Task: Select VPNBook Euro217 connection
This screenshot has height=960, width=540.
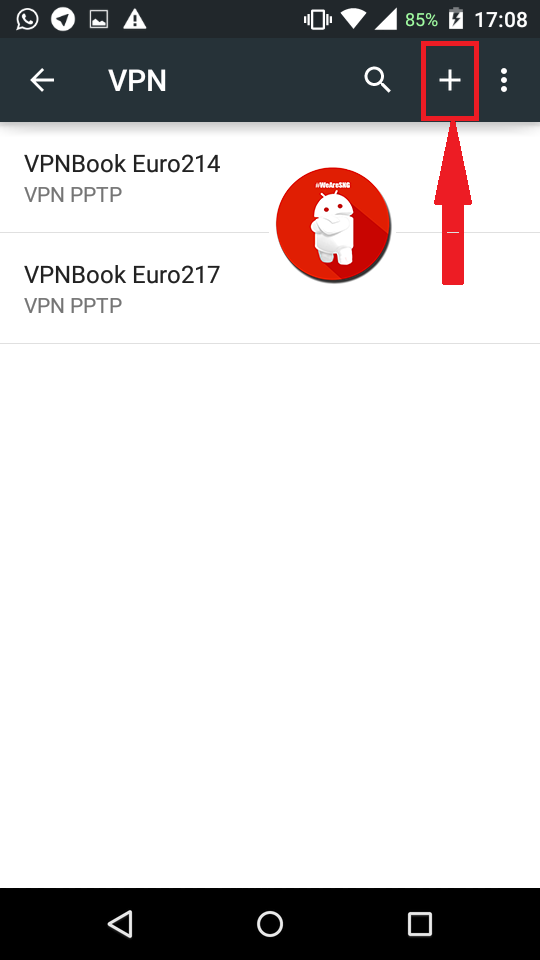Action: pyautogui.click(x=270, y=288)
